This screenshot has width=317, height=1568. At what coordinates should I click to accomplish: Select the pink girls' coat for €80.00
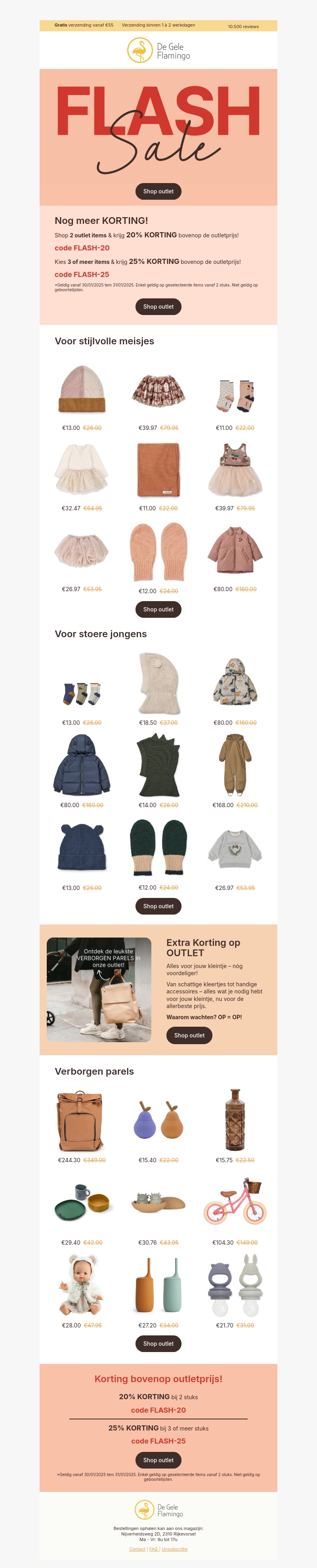click(235, 550)
